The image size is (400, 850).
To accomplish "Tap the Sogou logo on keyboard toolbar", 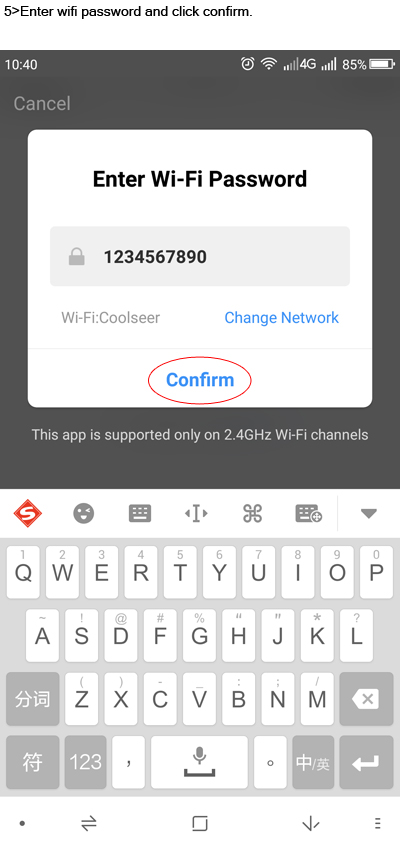I will tap(27, 513).
